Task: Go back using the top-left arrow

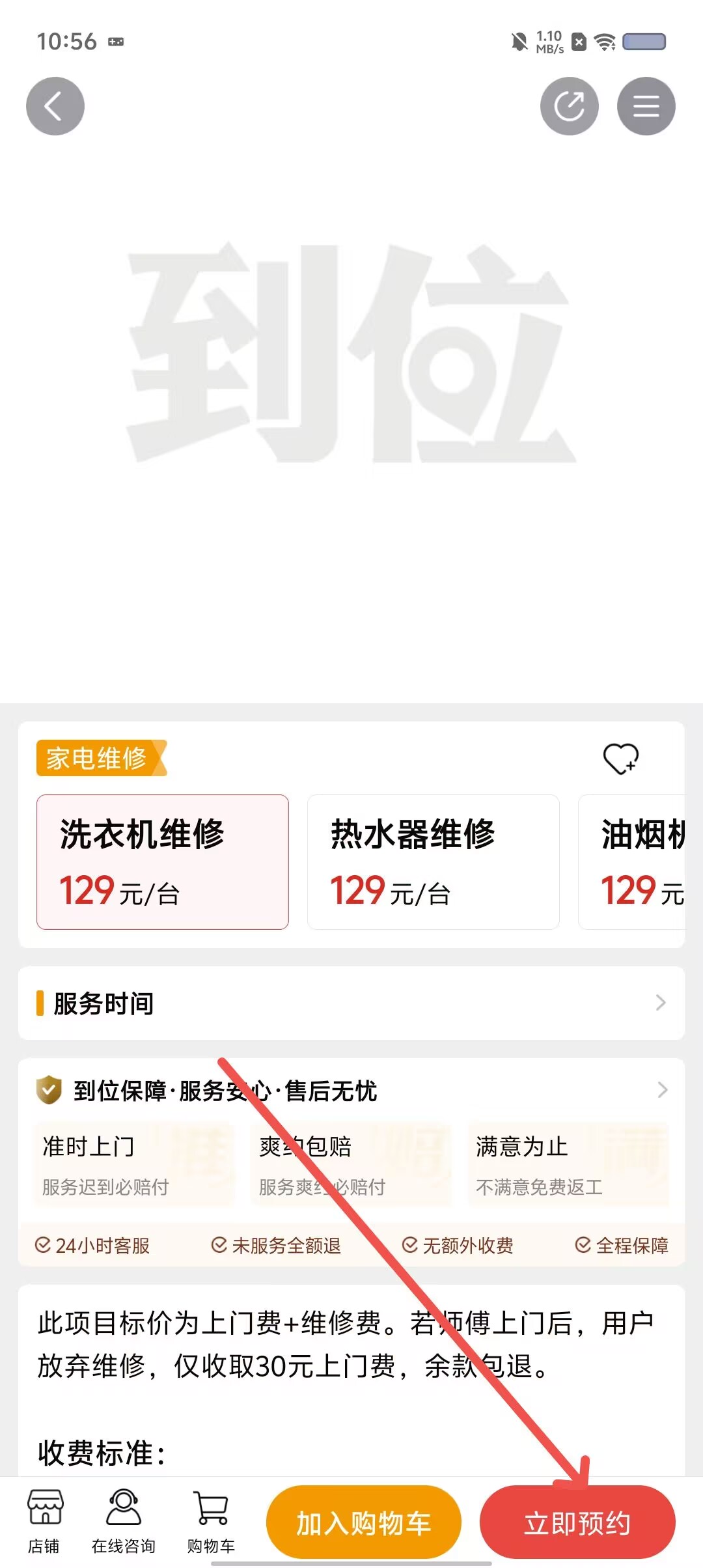Action: [x=55, y=106]
